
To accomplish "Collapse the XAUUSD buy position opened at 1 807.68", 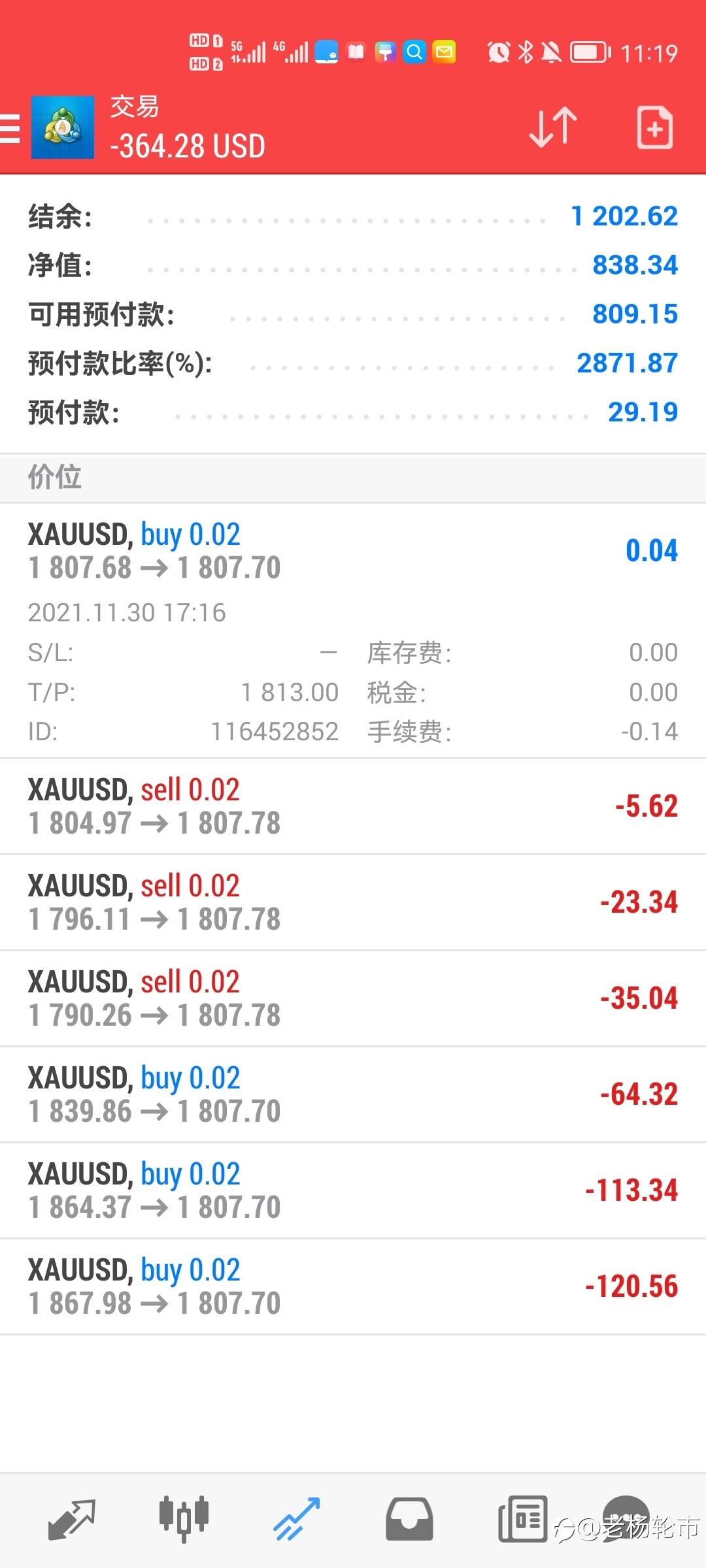I will [353, 630].
